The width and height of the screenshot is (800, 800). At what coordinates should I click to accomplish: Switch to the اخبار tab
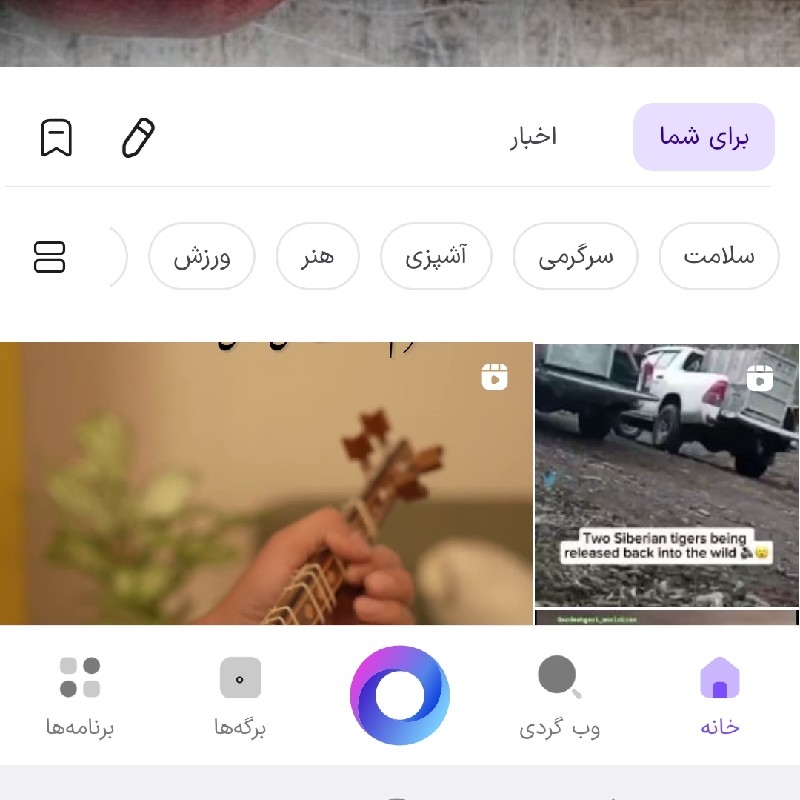tap(533, 137)
